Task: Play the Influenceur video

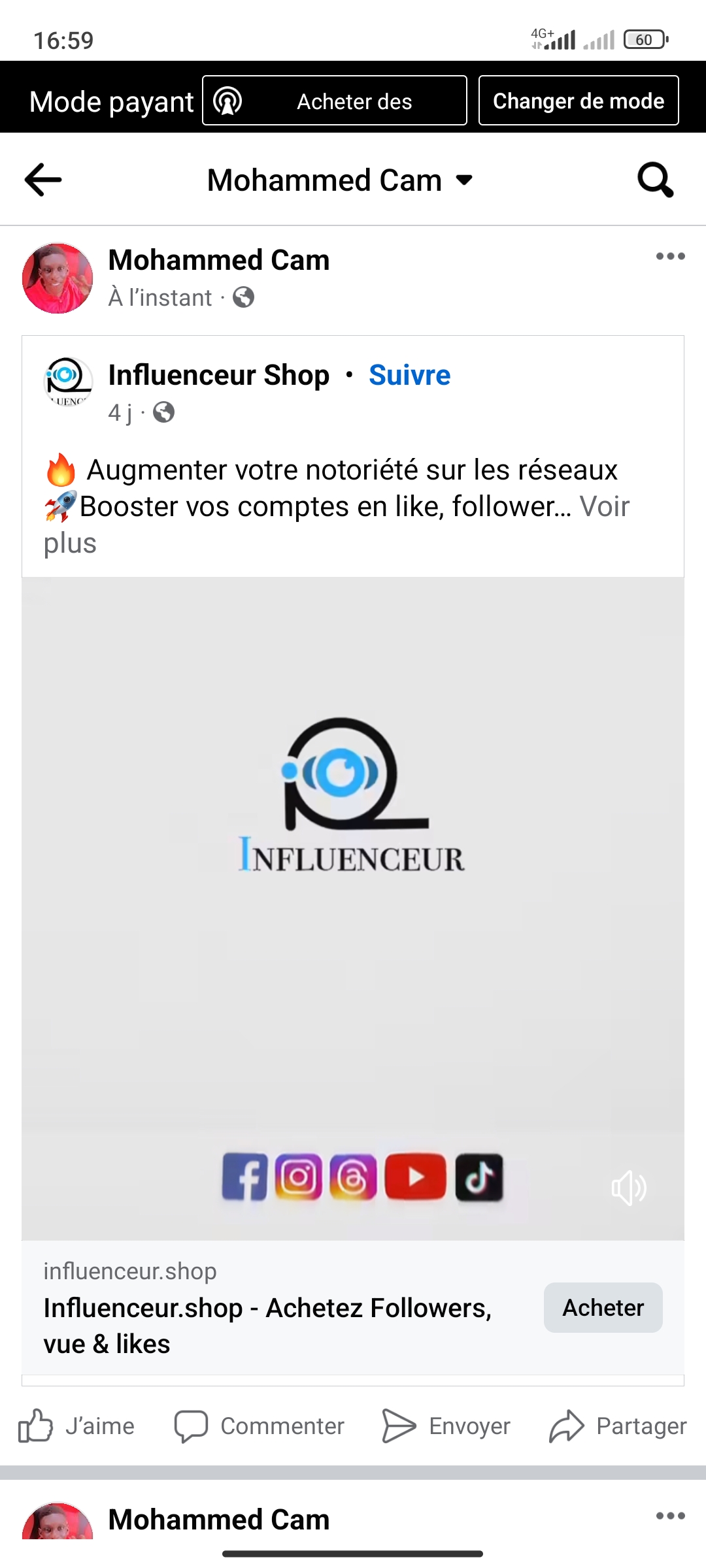Action: (x=353, y=908)
